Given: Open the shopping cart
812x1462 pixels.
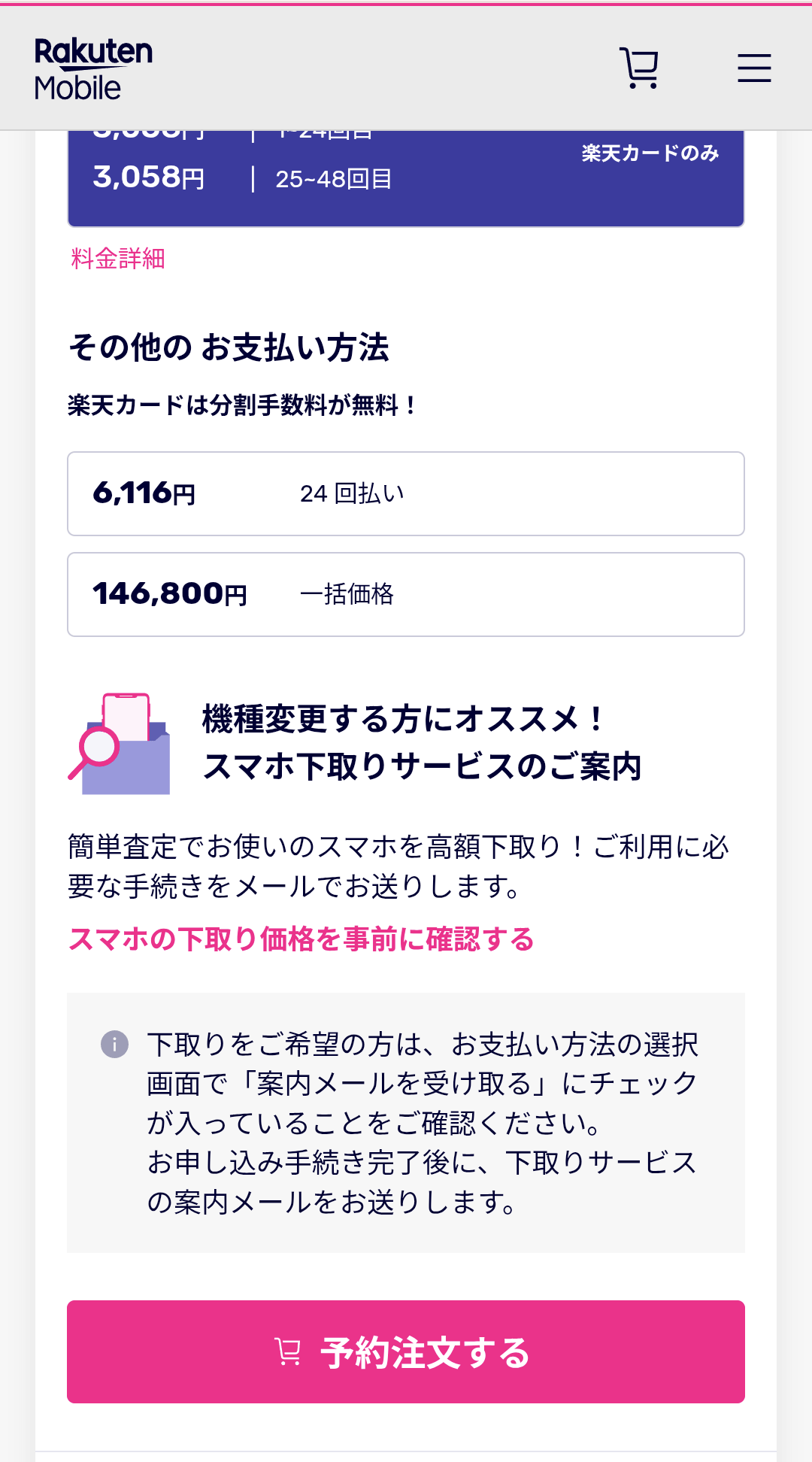Looking at the screenshot, I should [639, 68].
